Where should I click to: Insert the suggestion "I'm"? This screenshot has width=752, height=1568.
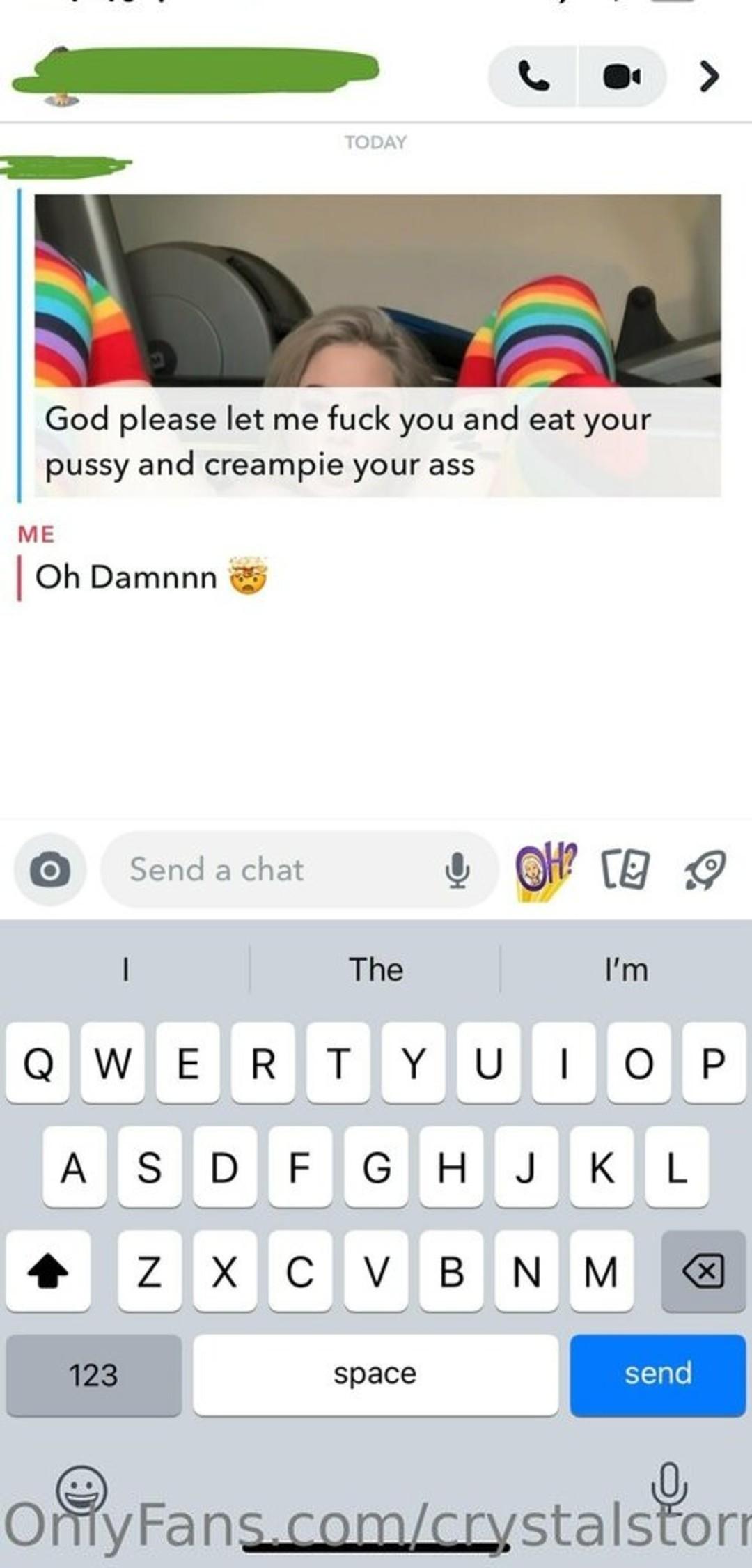click(x=626, y=969)
